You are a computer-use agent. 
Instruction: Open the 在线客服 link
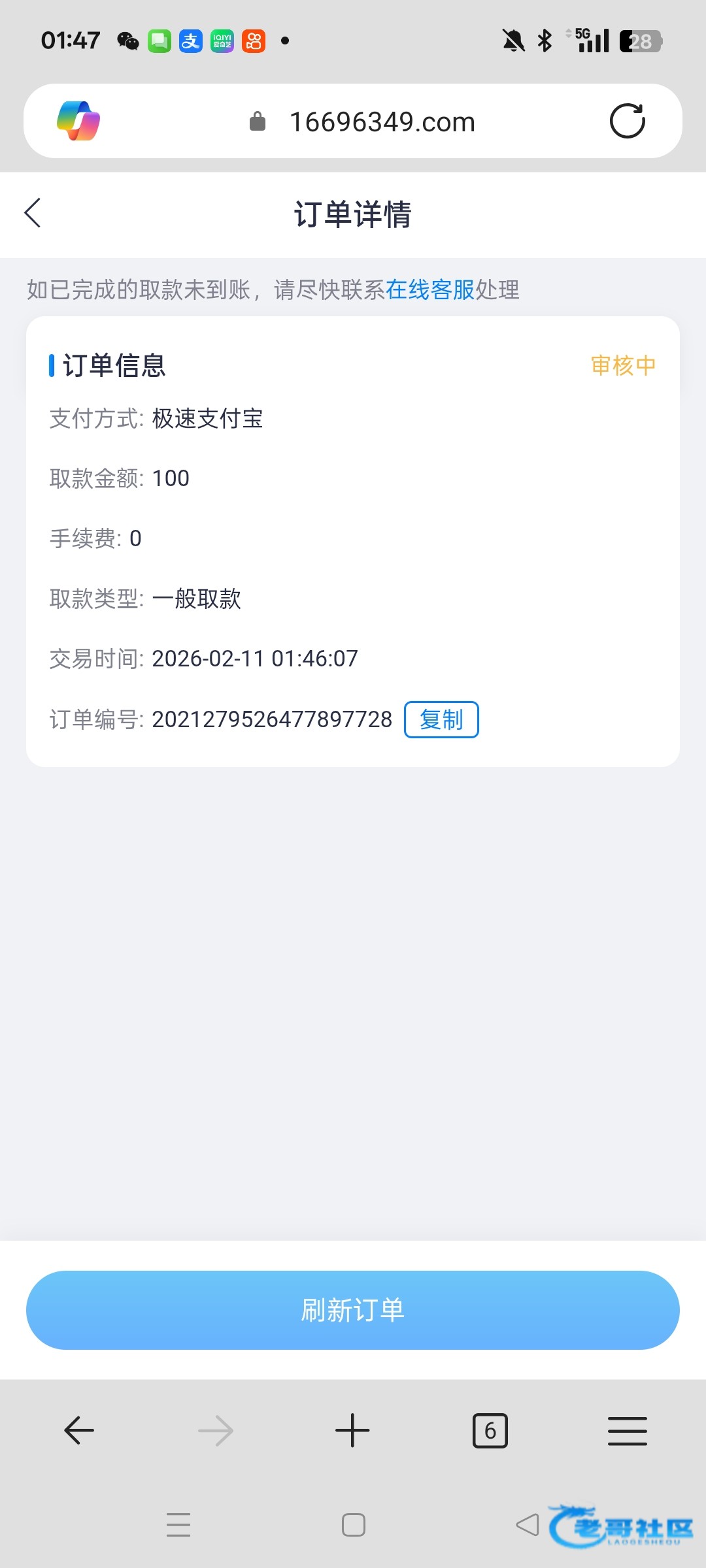point(429,289)
